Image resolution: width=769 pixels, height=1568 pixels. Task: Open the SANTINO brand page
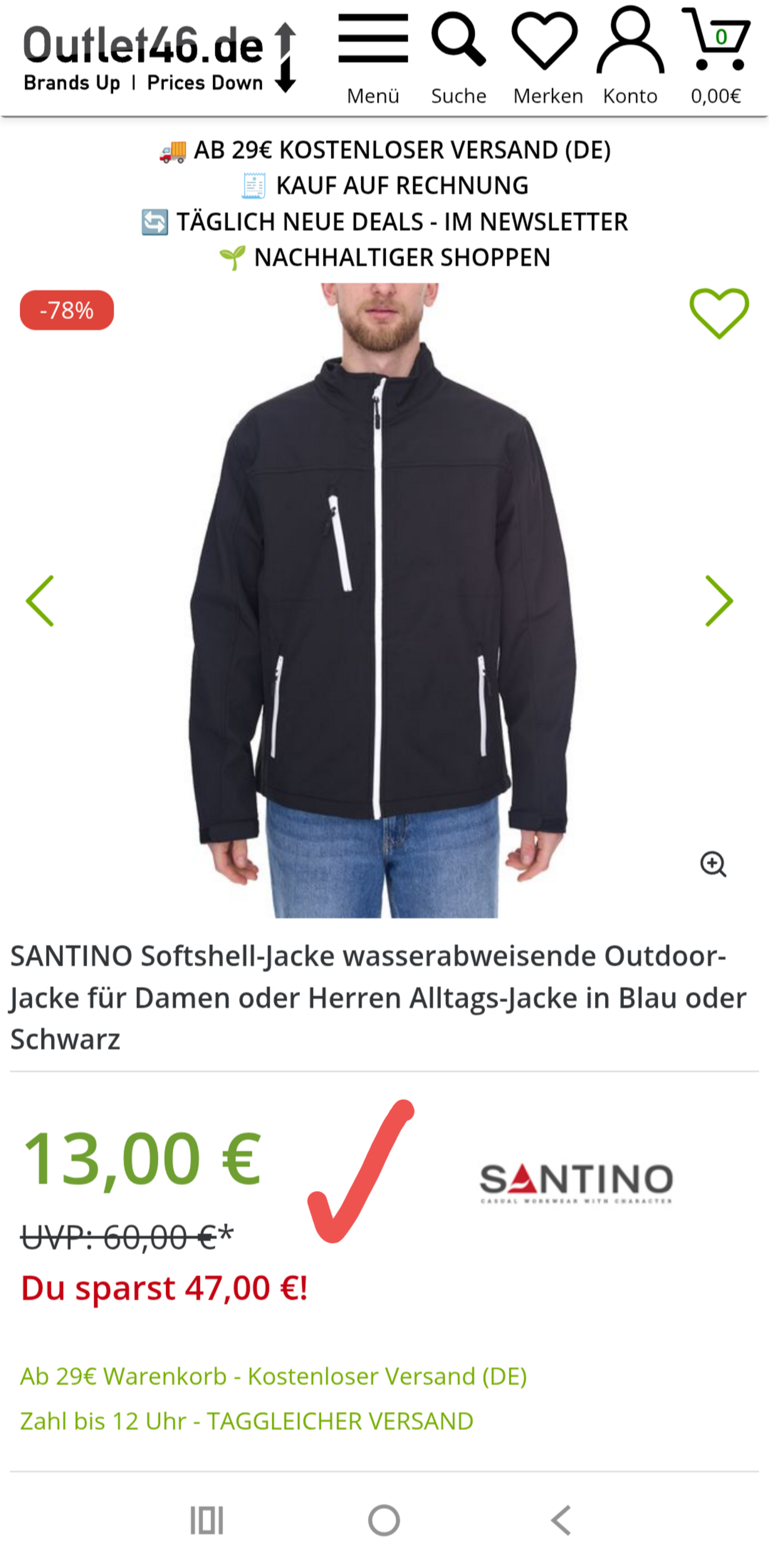[x=576, y=1183]
